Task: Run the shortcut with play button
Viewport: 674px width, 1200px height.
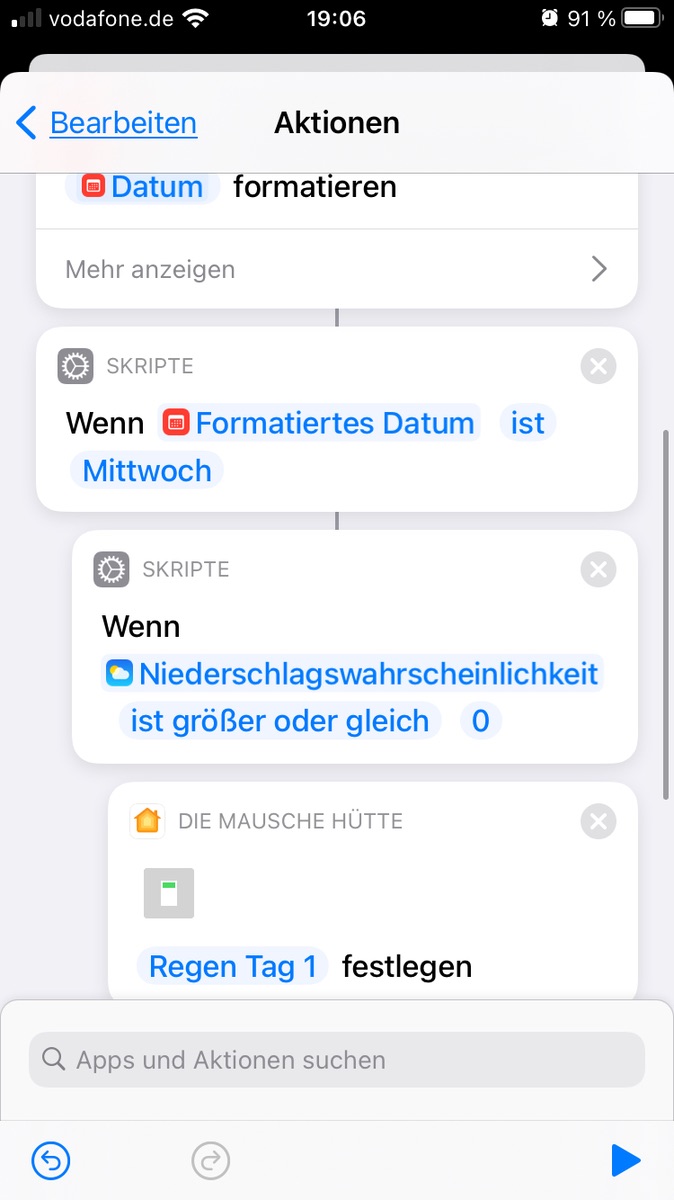Action: point(625,1161)
